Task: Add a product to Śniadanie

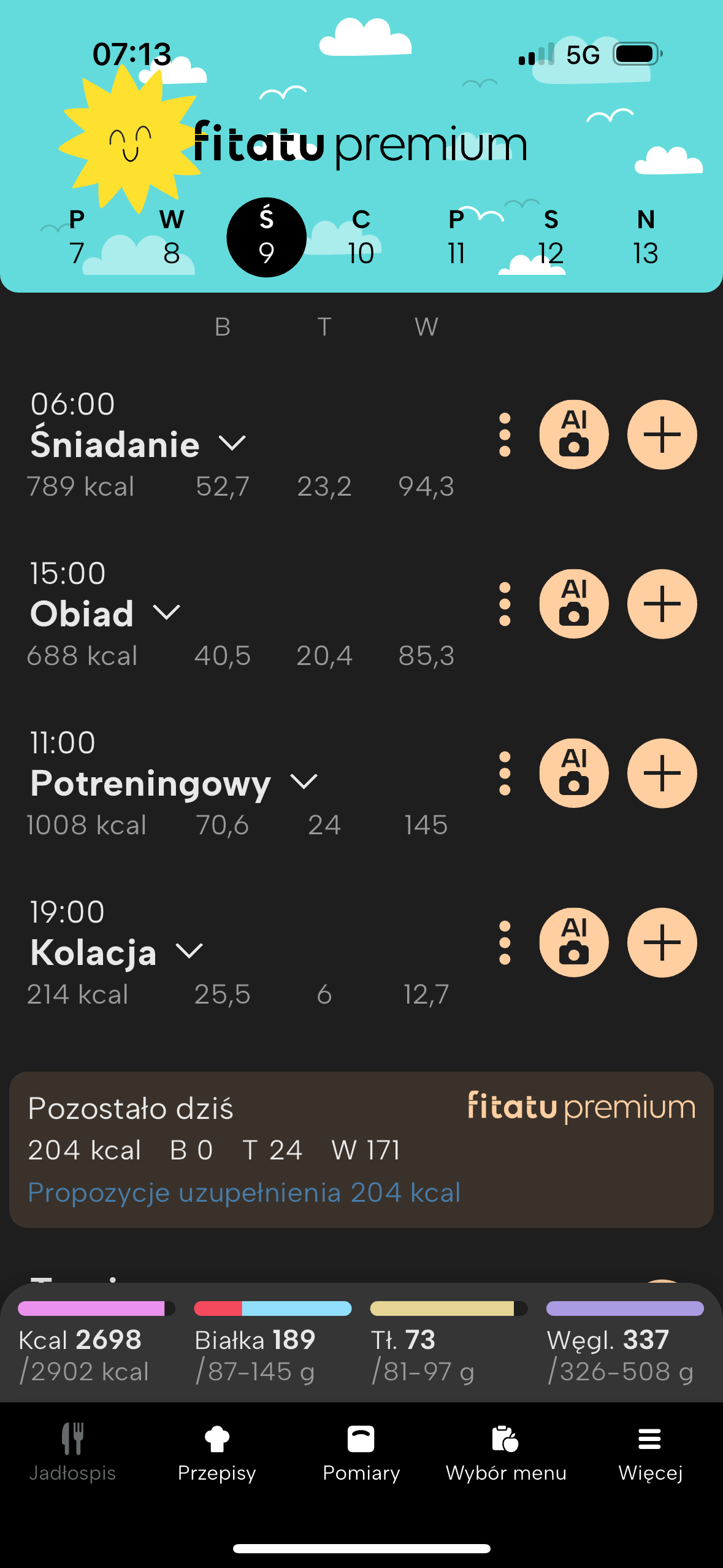Action: (x=662, y=435)
